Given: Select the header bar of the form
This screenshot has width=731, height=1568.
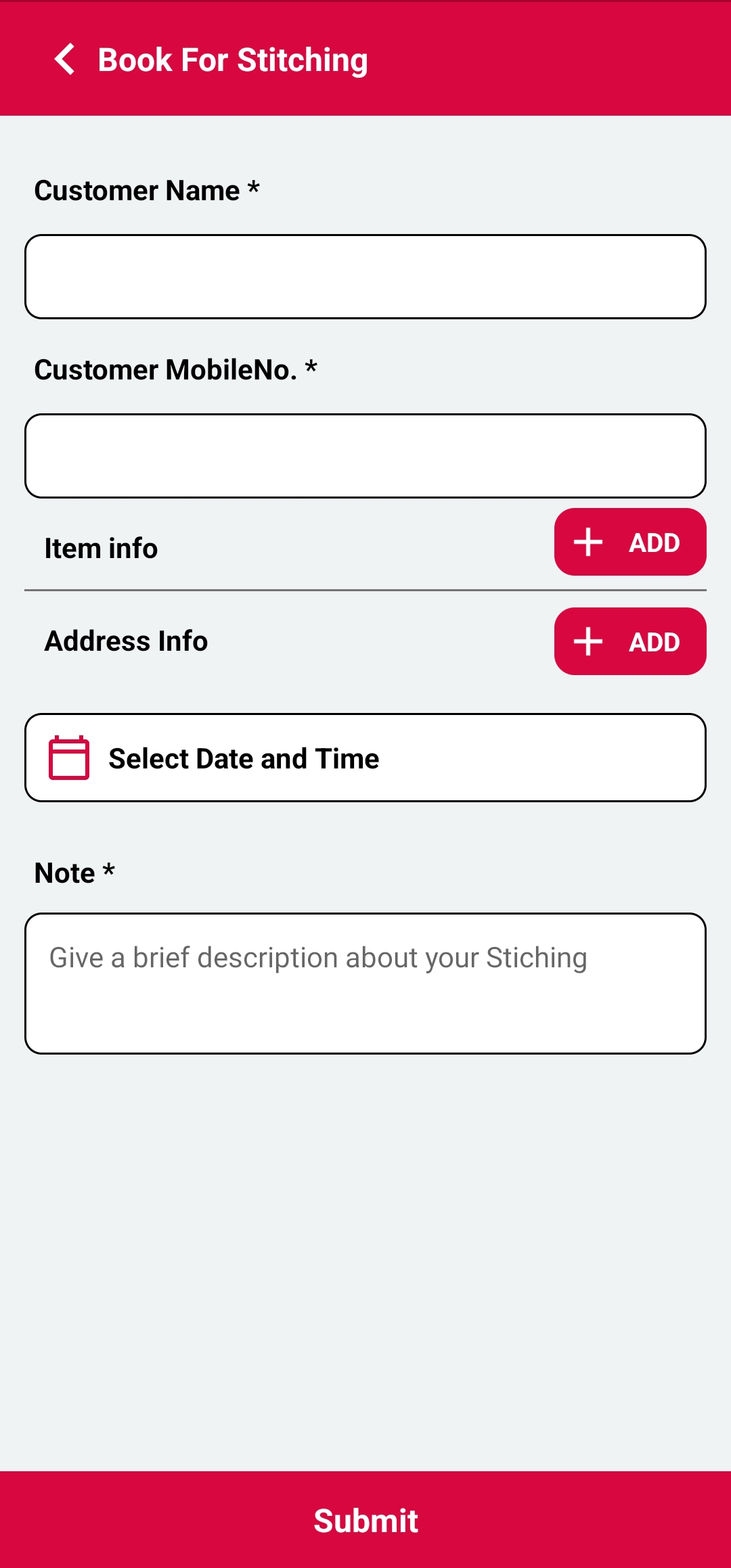Looking at the screenshot, I should (365, 60).
